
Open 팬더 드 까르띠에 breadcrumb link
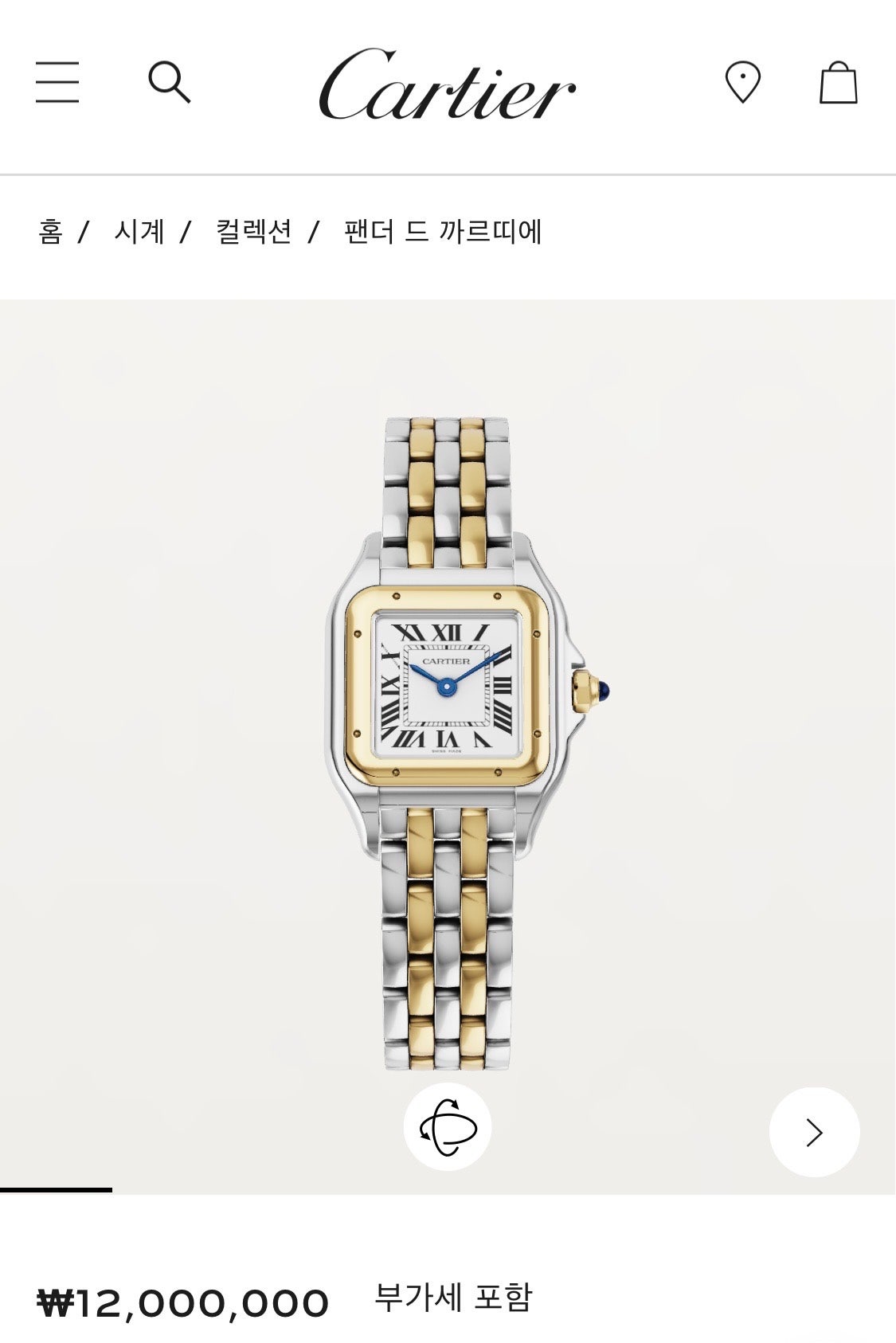(443, 232)
